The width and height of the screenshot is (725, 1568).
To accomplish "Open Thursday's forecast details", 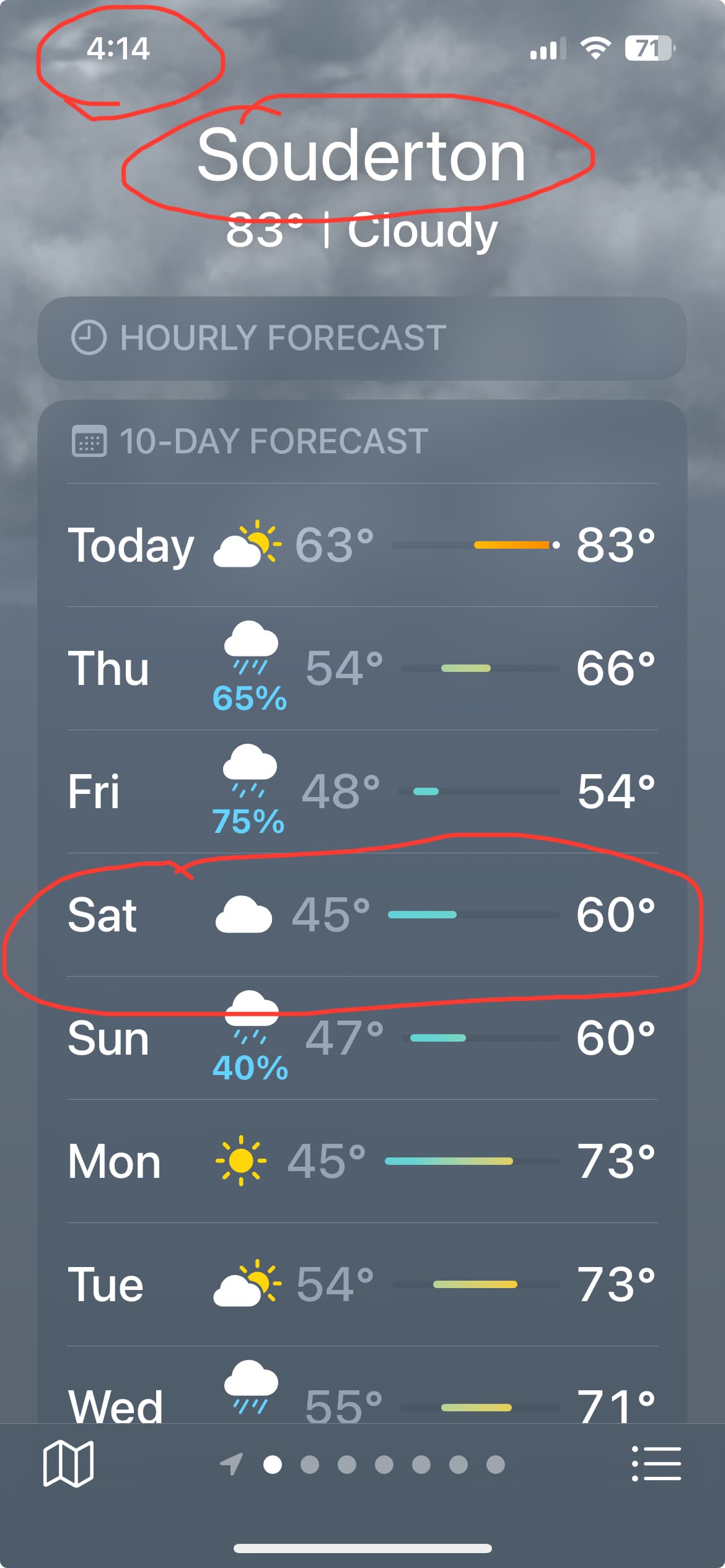I will pyautogui.click(x=362, y=668).
